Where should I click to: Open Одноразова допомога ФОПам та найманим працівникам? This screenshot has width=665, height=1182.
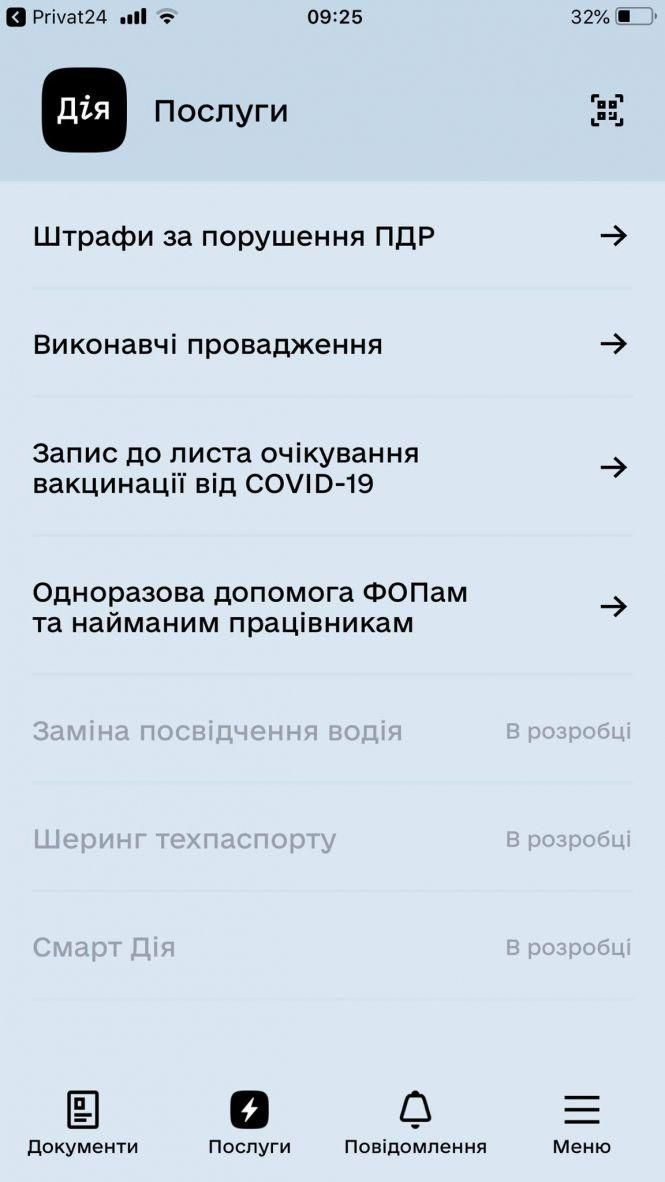point(332,607)
